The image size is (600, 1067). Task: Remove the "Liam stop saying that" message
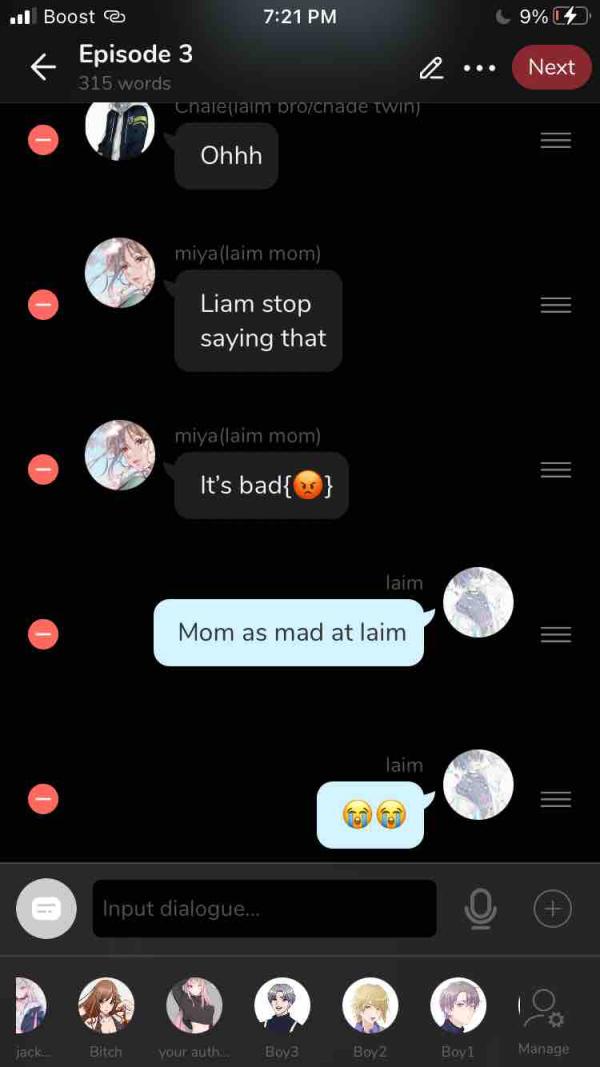pyautogui.click(x=43, y=304)
